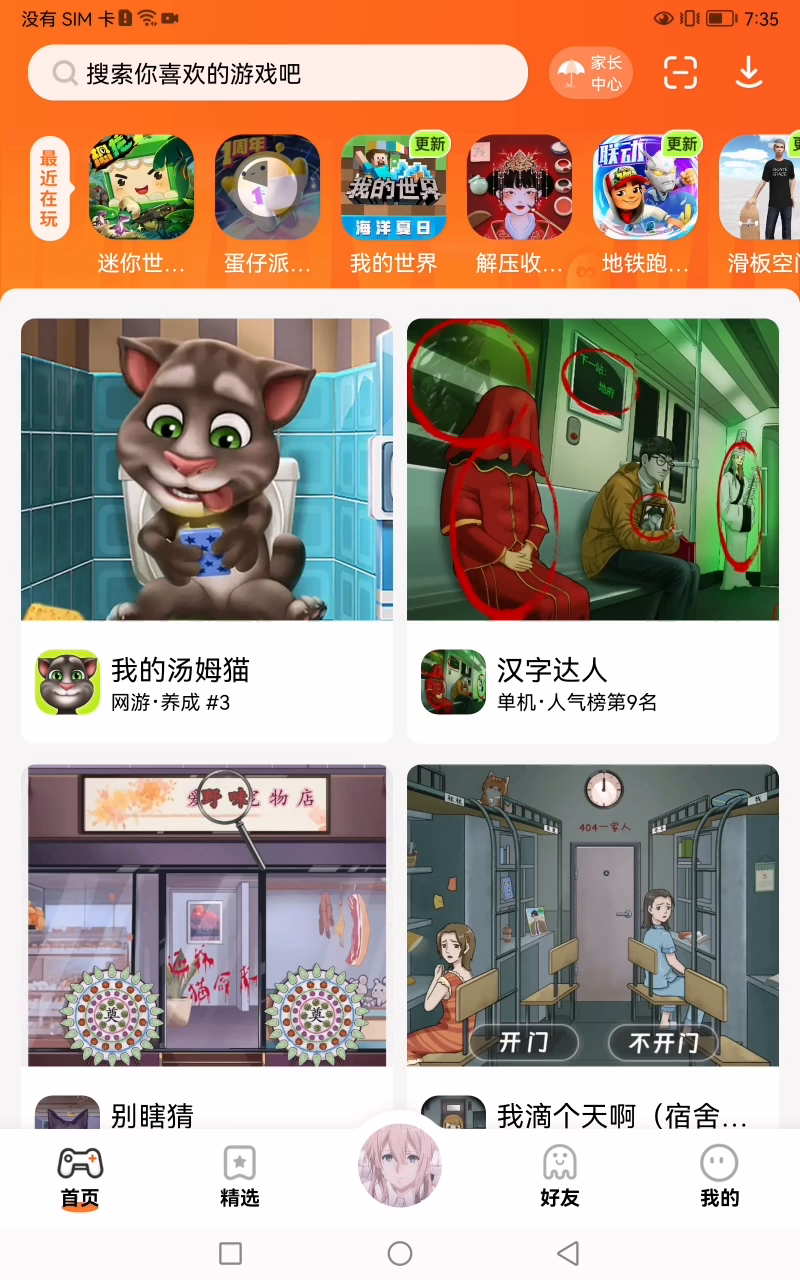Open 地铁跑酷 in recently played

click(x=645, y=188)
